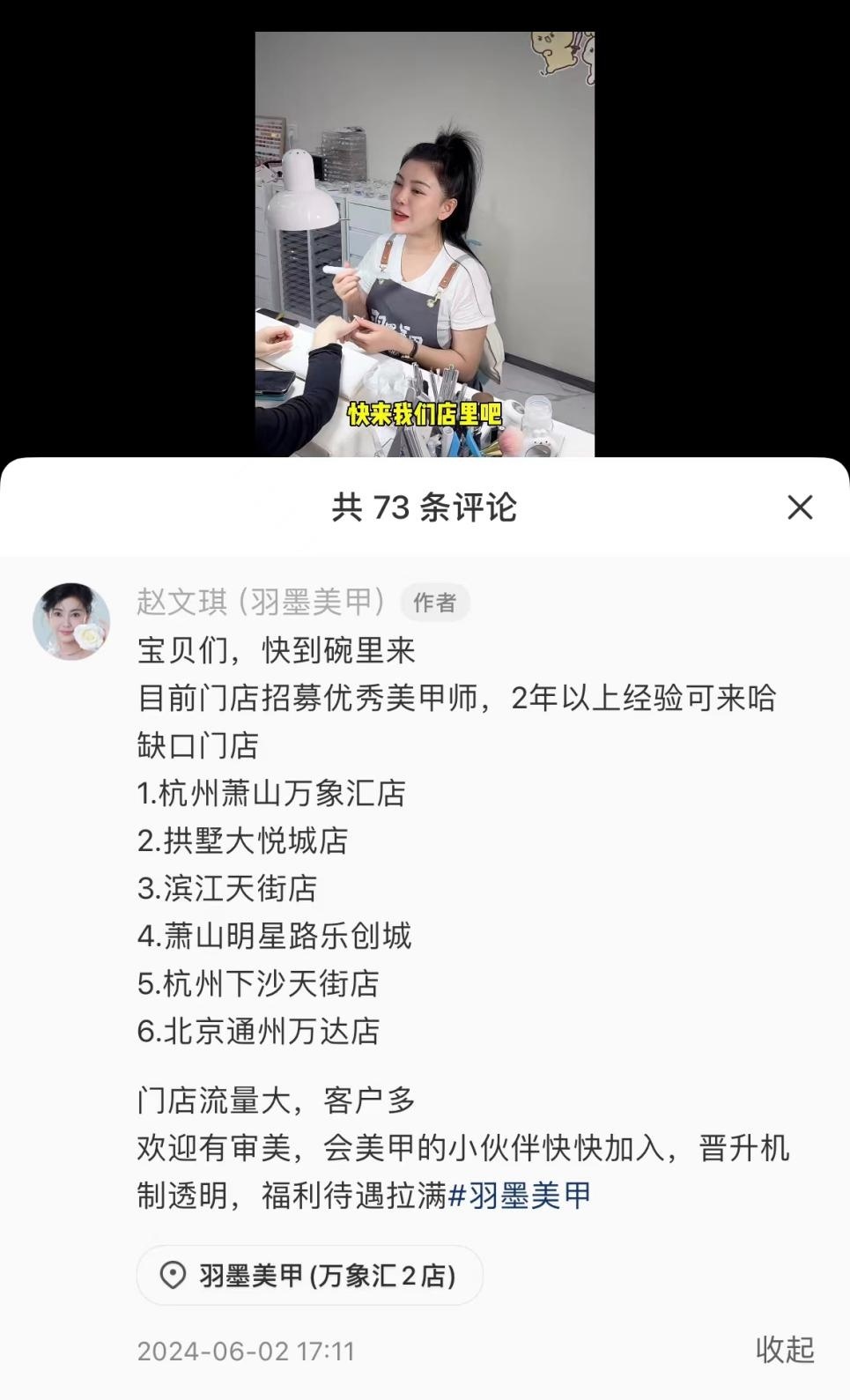The height and width of the screenshot is (1400, 850).
Task: Open location chip 羽墨美甲 (万象汇2店)
Action: (x=310, y=1275)
